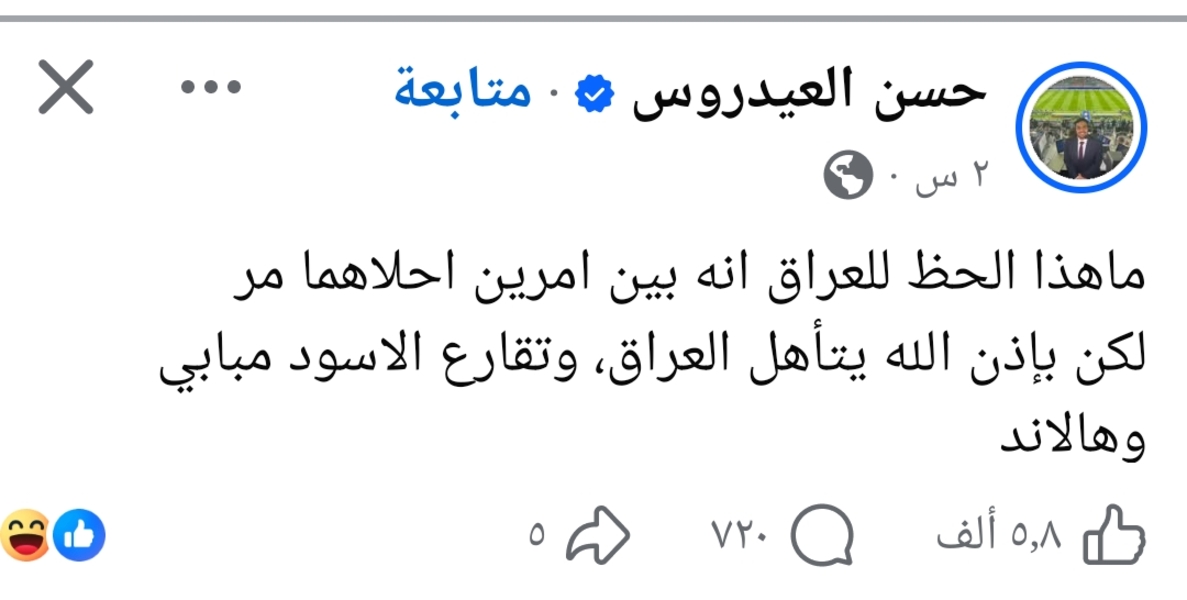Open the comments on this post
The image size is (1187, 600).
[x=823, y=539]
